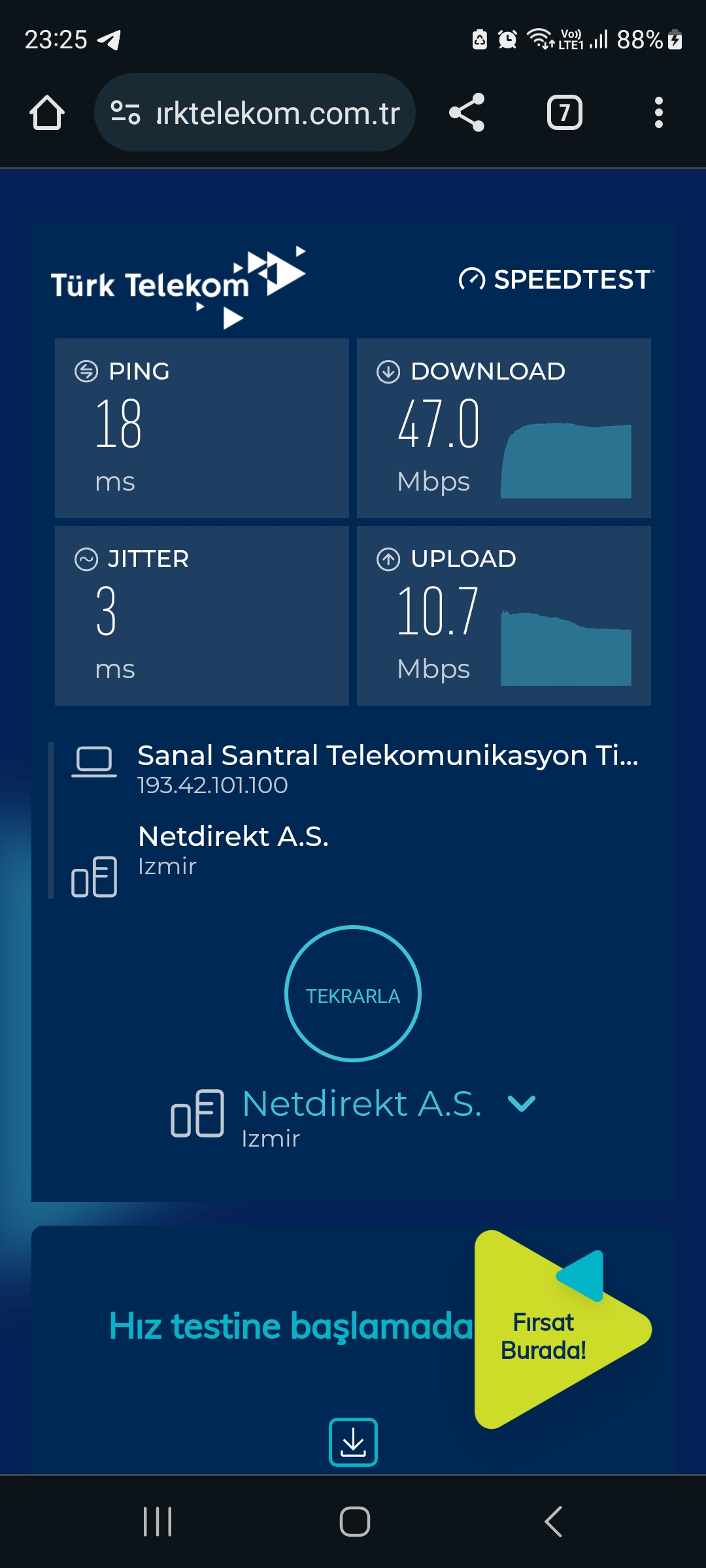This screenshot has height=1568, width=706.
Task: Open the browser overflow menu
Action: tap(658, 113)
